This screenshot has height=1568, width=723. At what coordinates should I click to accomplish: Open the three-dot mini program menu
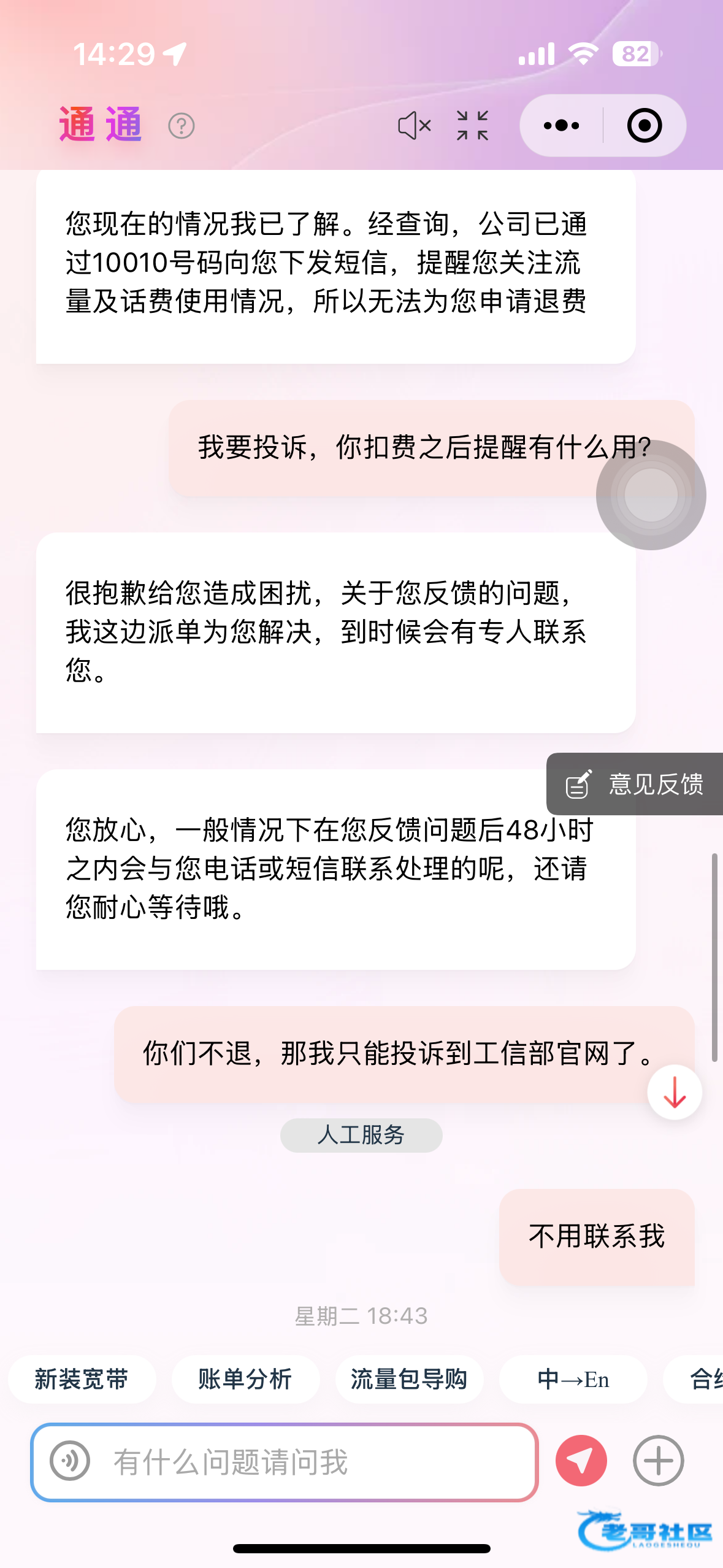561,126
